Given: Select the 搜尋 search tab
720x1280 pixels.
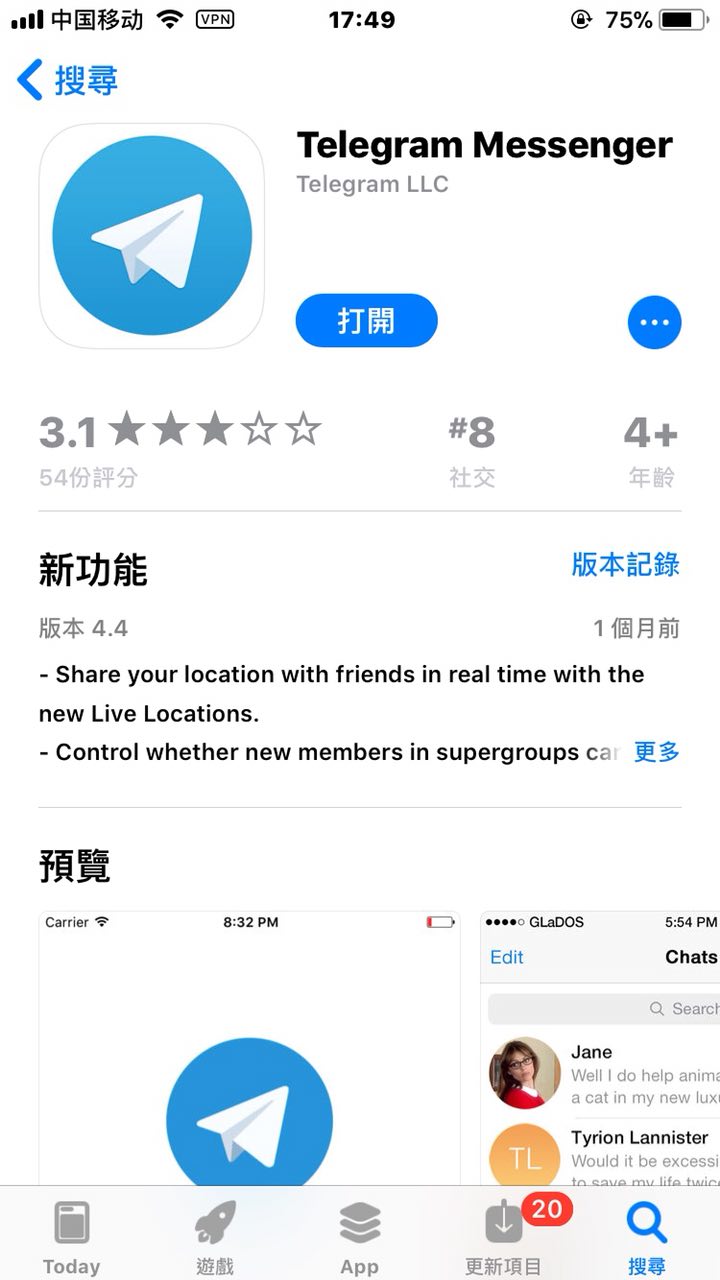Looking at the screenshot, I should click(646, 1236).
